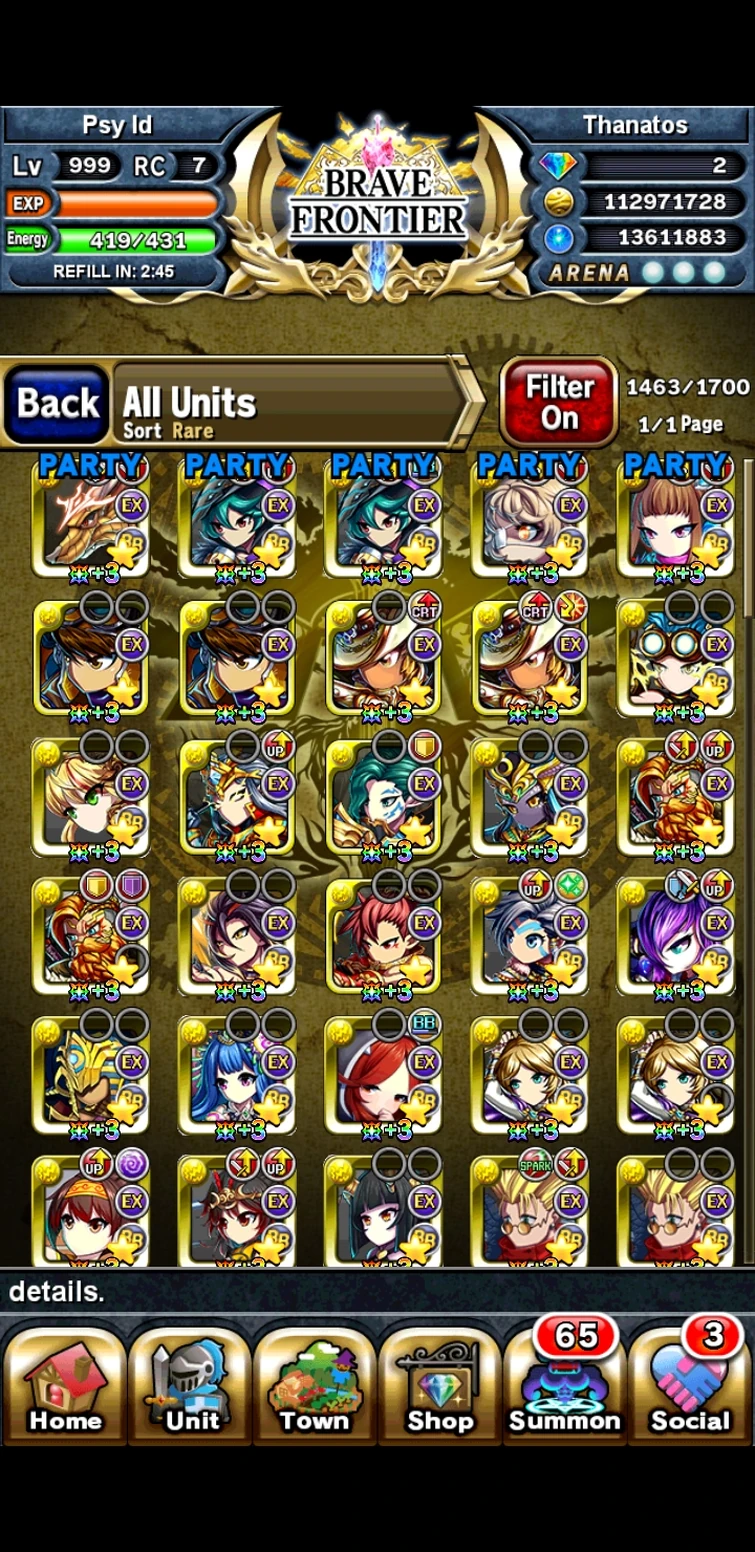Select the brown-haired girl party unit
The height and width of the screenshot is (1552, 755).
click(x=675, y=525)
